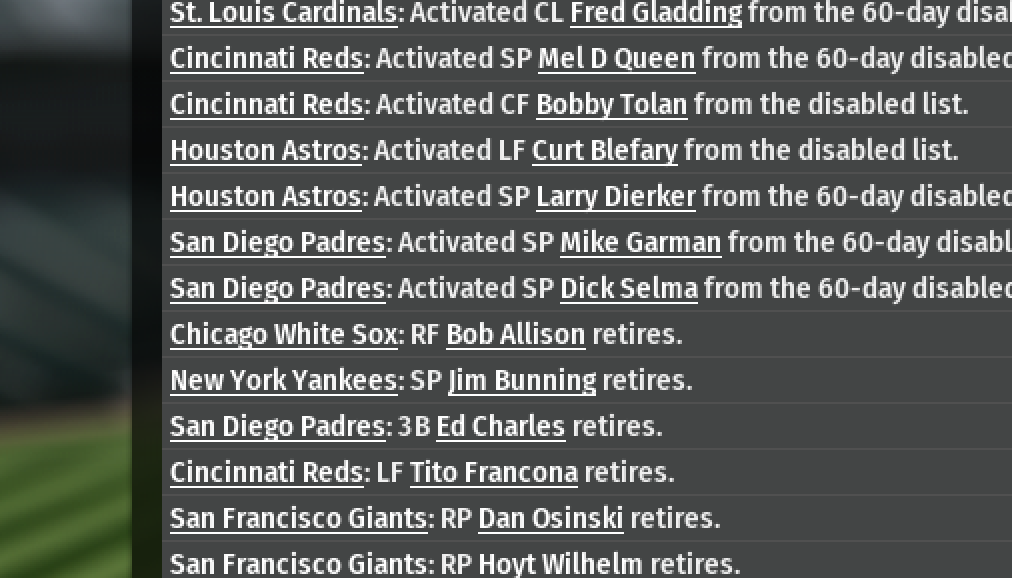The width and height of the screenshot is (1012, 578).
Task: Tap the Ed Charles link
Action: [x=500, y=426]
